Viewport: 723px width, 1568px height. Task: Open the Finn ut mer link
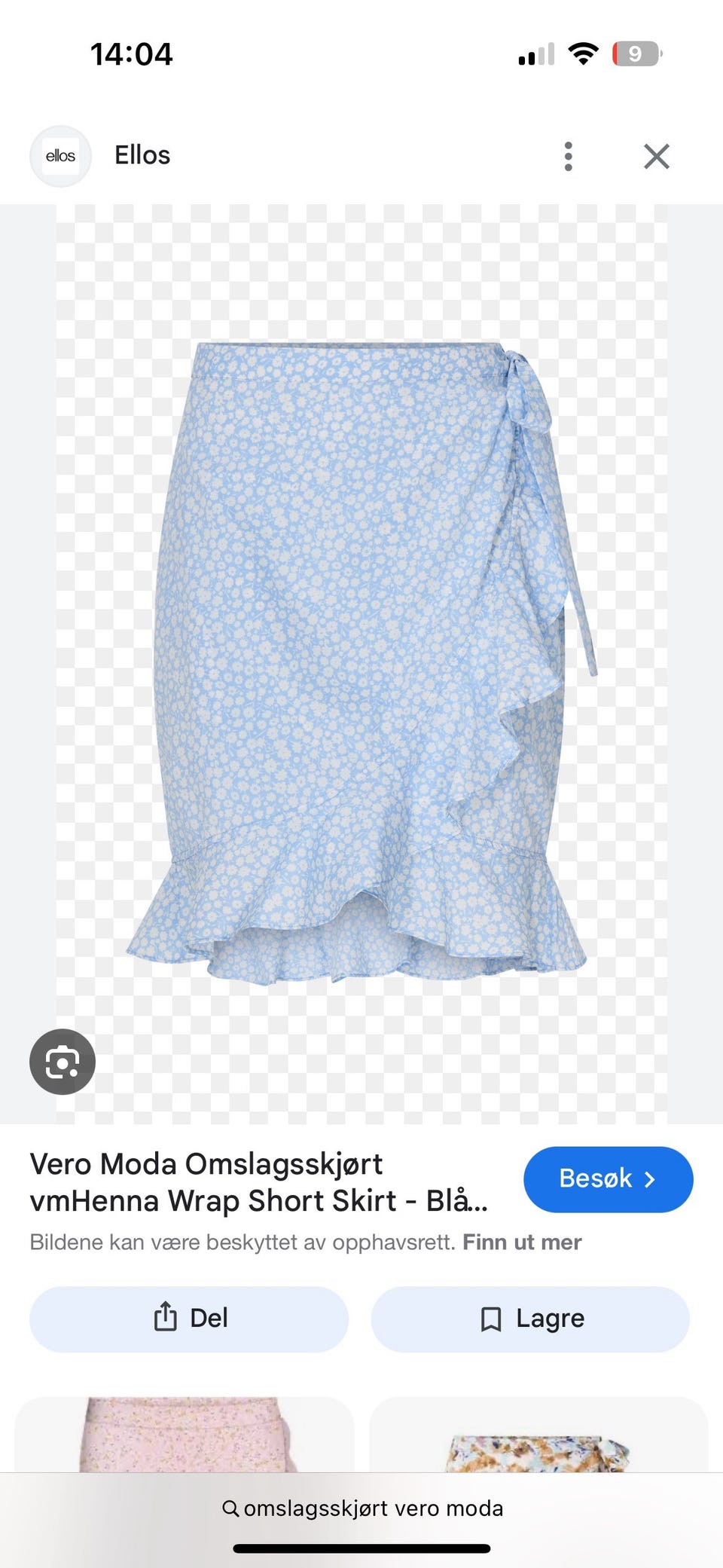point(522,1242)
